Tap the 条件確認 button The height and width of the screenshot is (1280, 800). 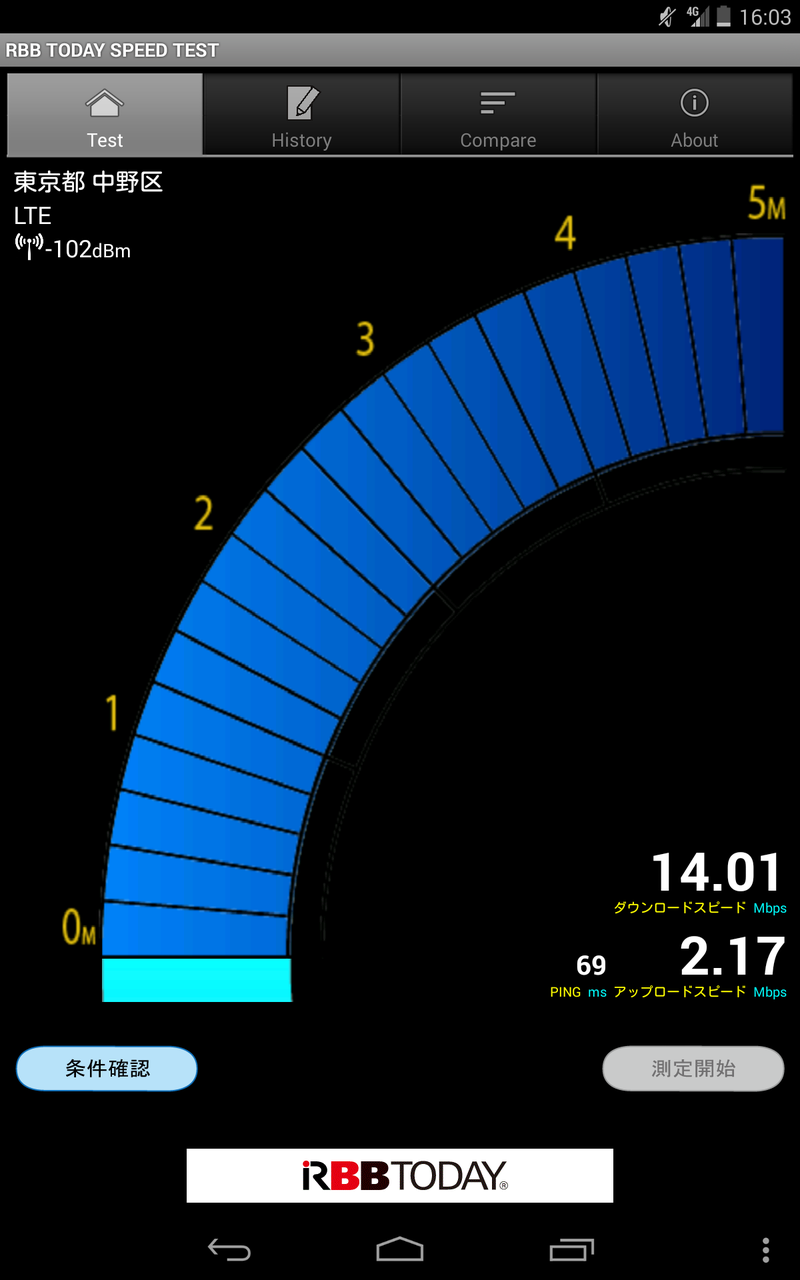coord(107,1068)
